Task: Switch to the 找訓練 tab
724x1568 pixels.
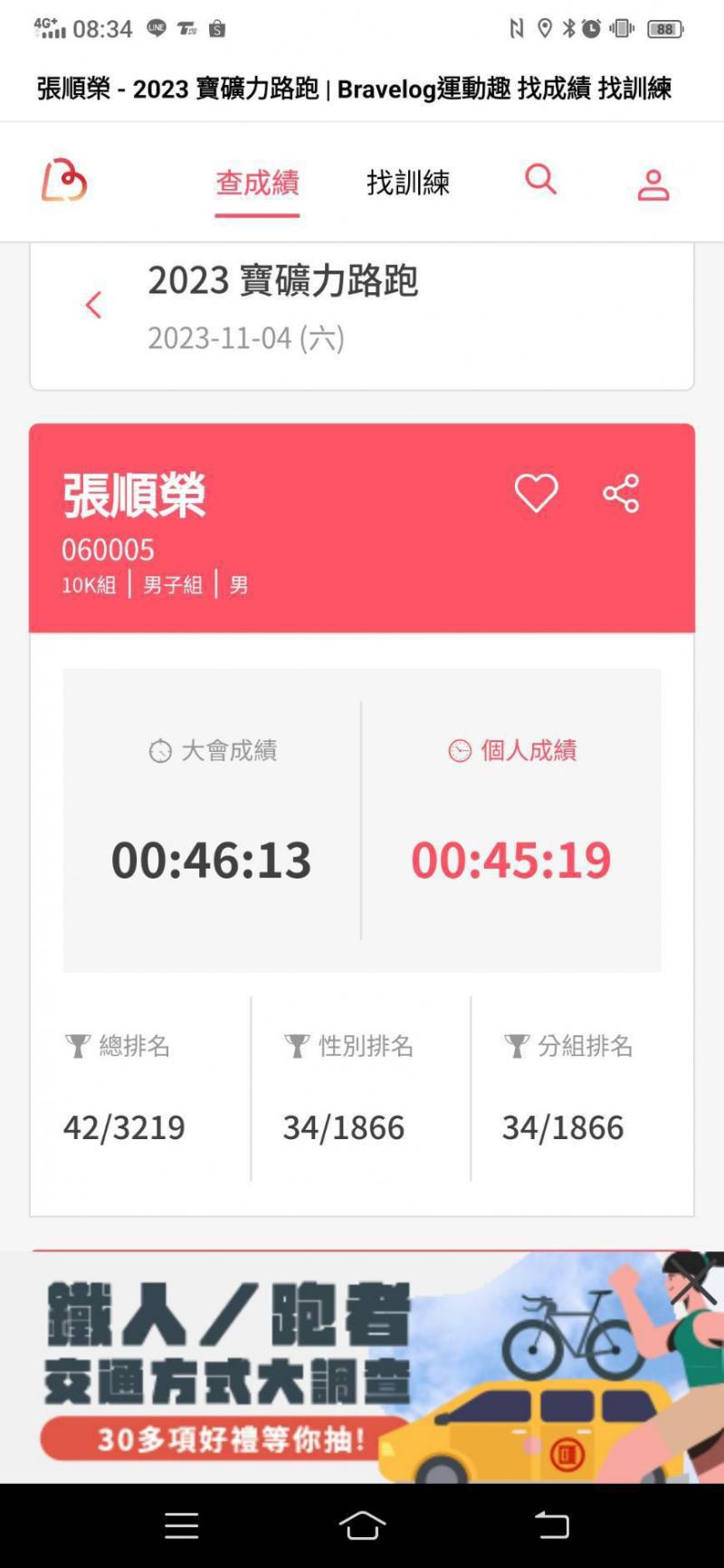Action: (408, 183)
